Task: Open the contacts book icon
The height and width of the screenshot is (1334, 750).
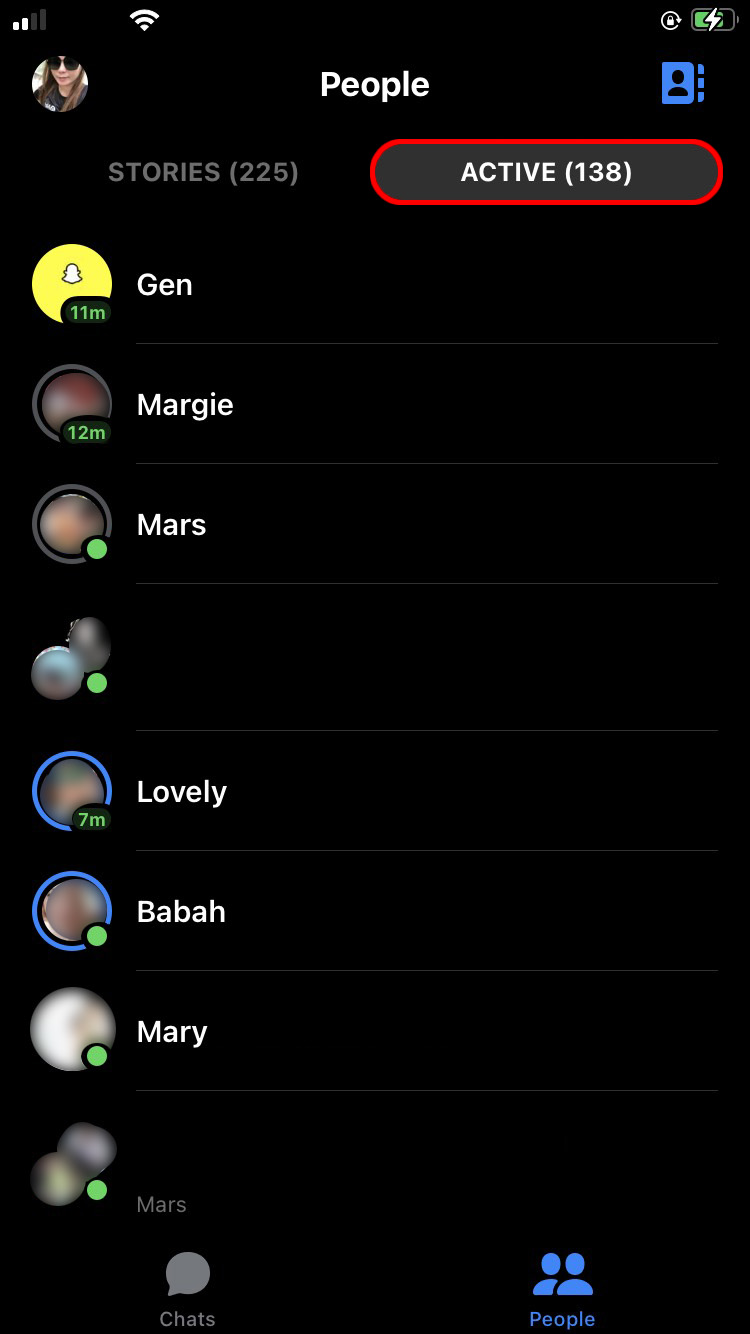Action: click(683, 84)
